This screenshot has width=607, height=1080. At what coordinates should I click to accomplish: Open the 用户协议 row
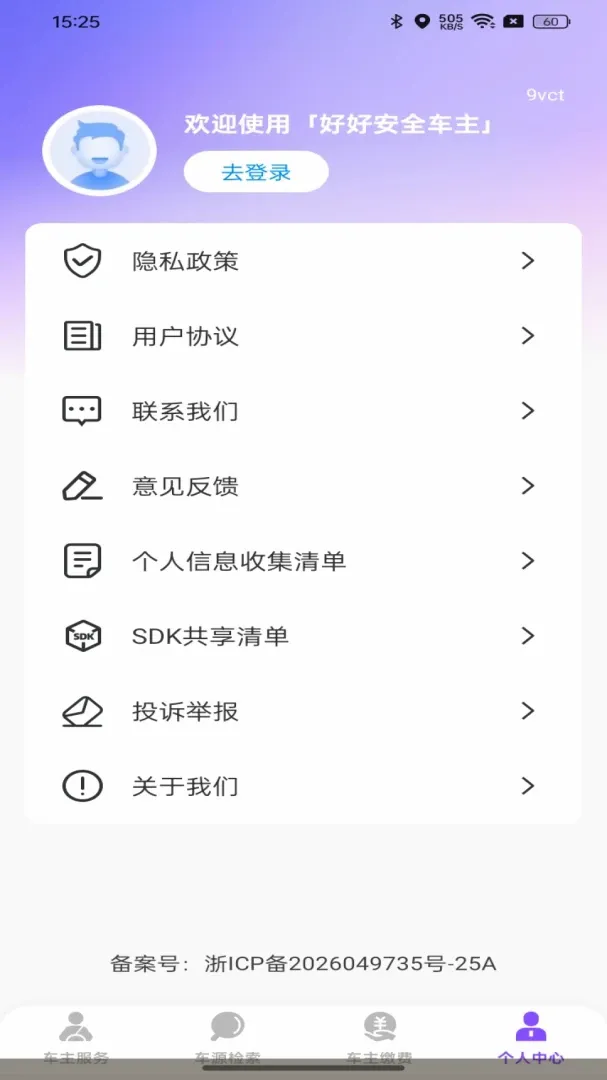pyautogui.click(x=303, y=336)
